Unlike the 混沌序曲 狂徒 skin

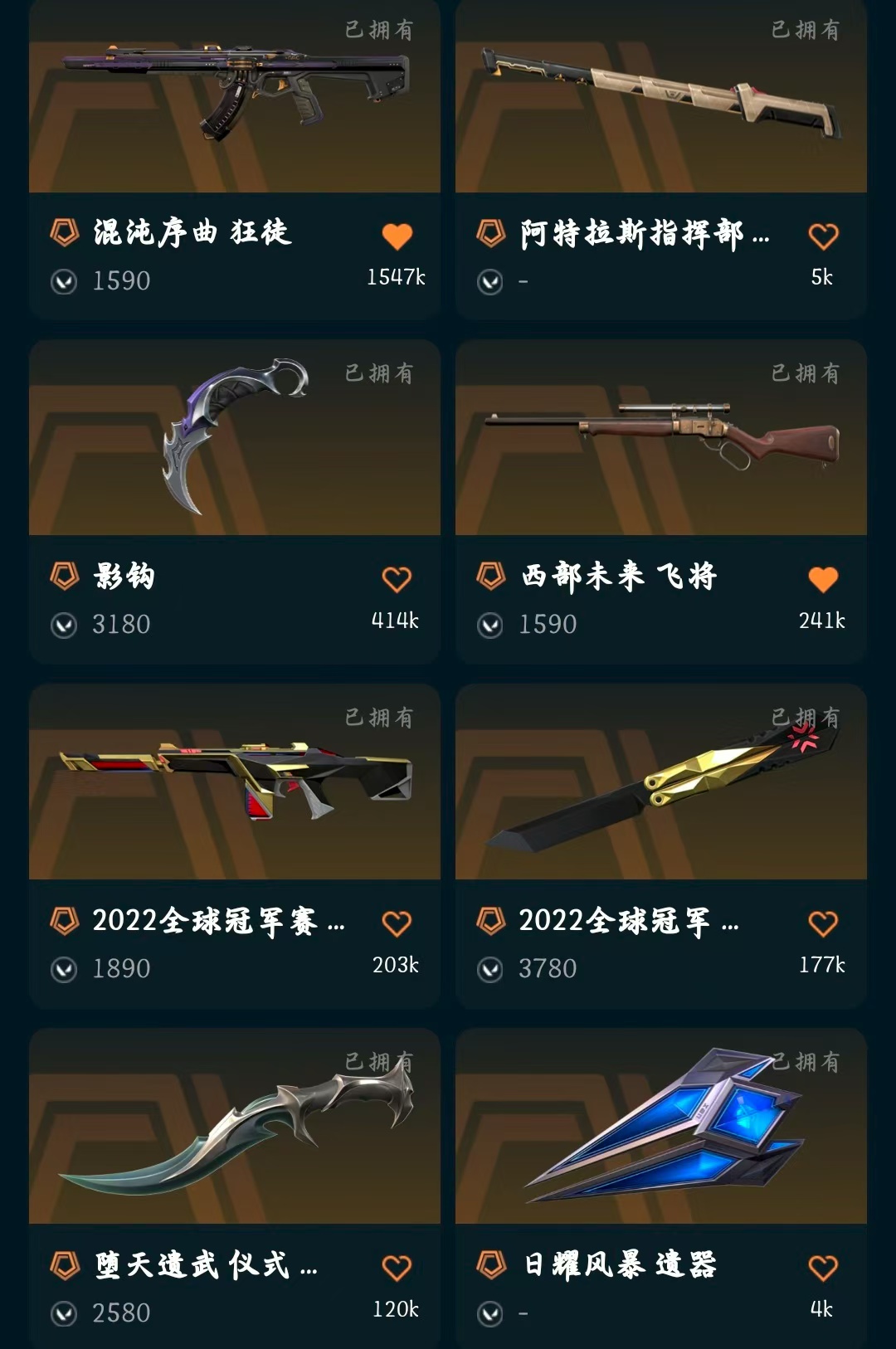[397, 236]
